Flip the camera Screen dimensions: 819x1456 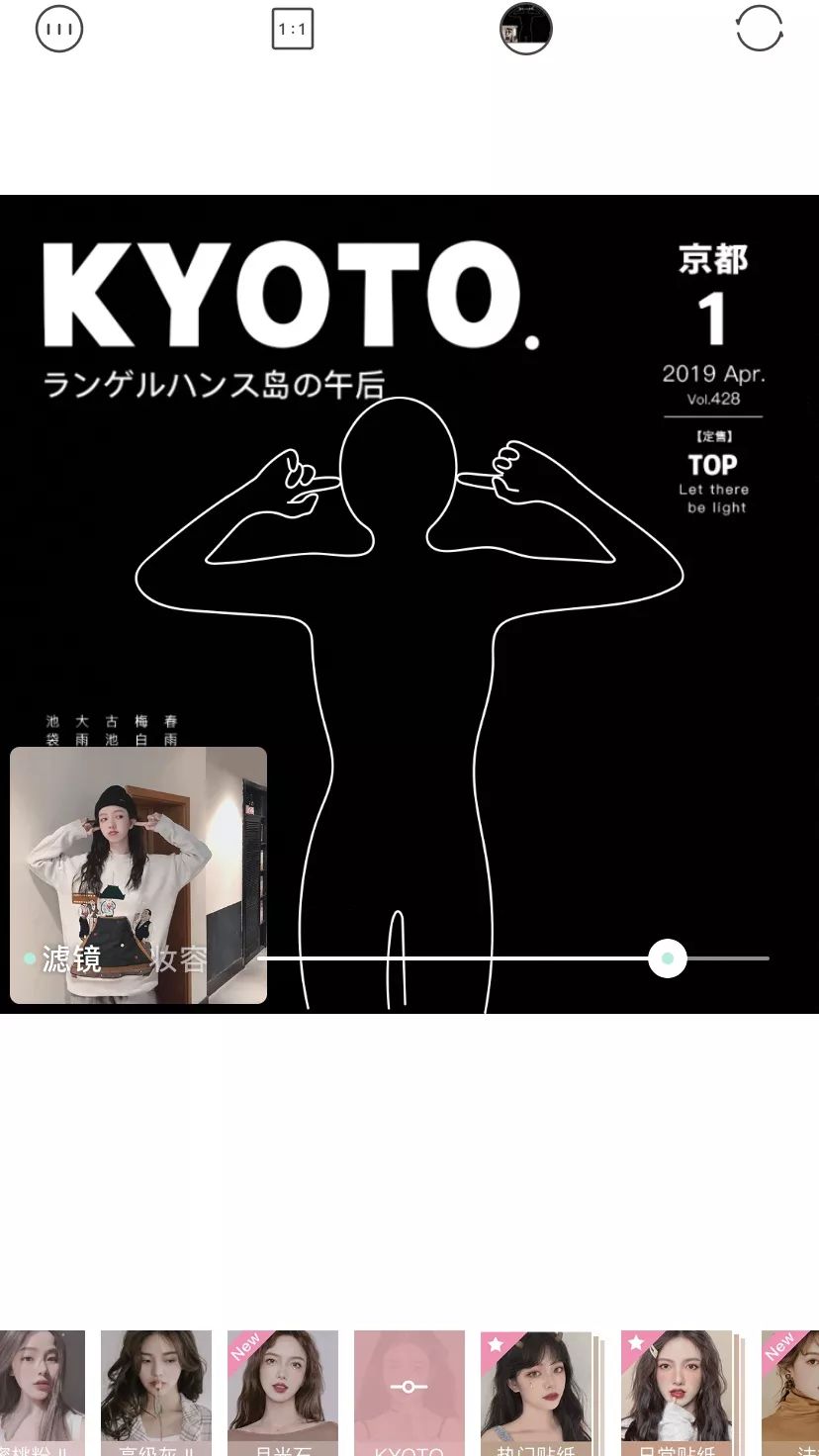tap(760, 29)
